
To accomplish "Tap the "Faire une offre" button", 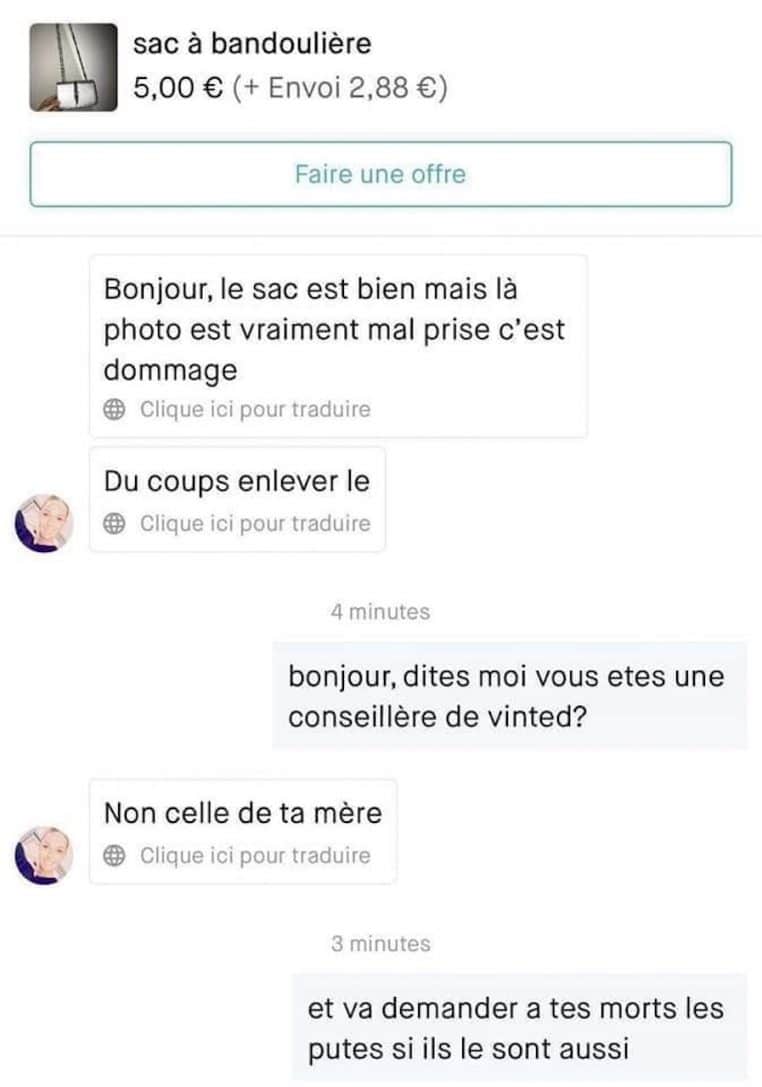I will pos(380,175).
